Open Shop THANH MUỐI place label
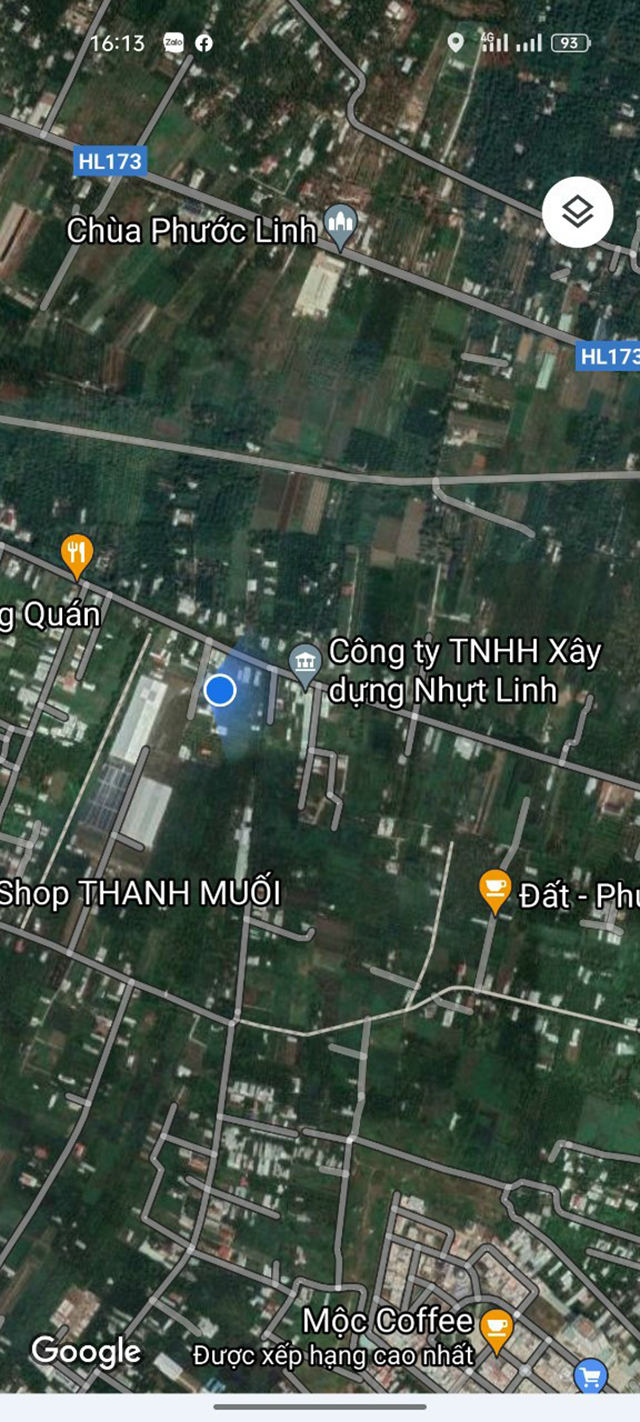 point(139,893)
